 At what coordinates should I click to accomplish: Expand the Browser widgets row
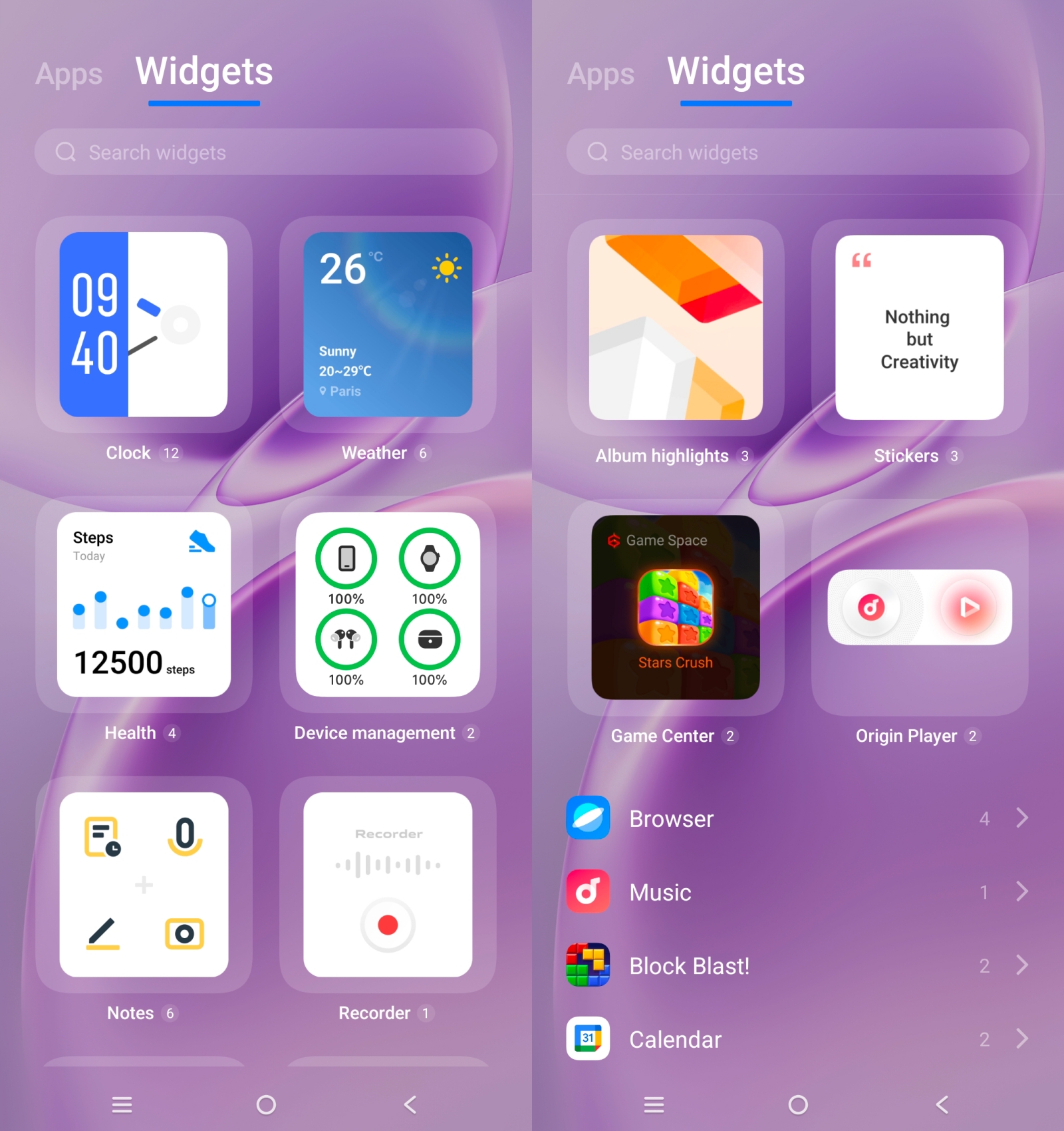pyautogui.click(x=797, y=818)
